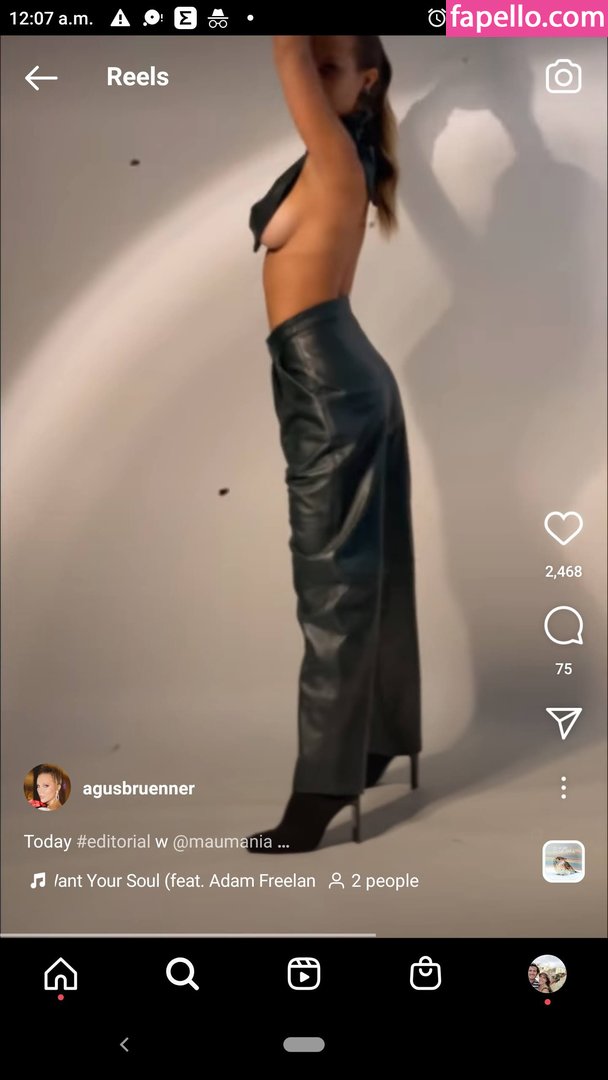Tap the agusbruenner username
608x1080 pixels.
(138, 789)
